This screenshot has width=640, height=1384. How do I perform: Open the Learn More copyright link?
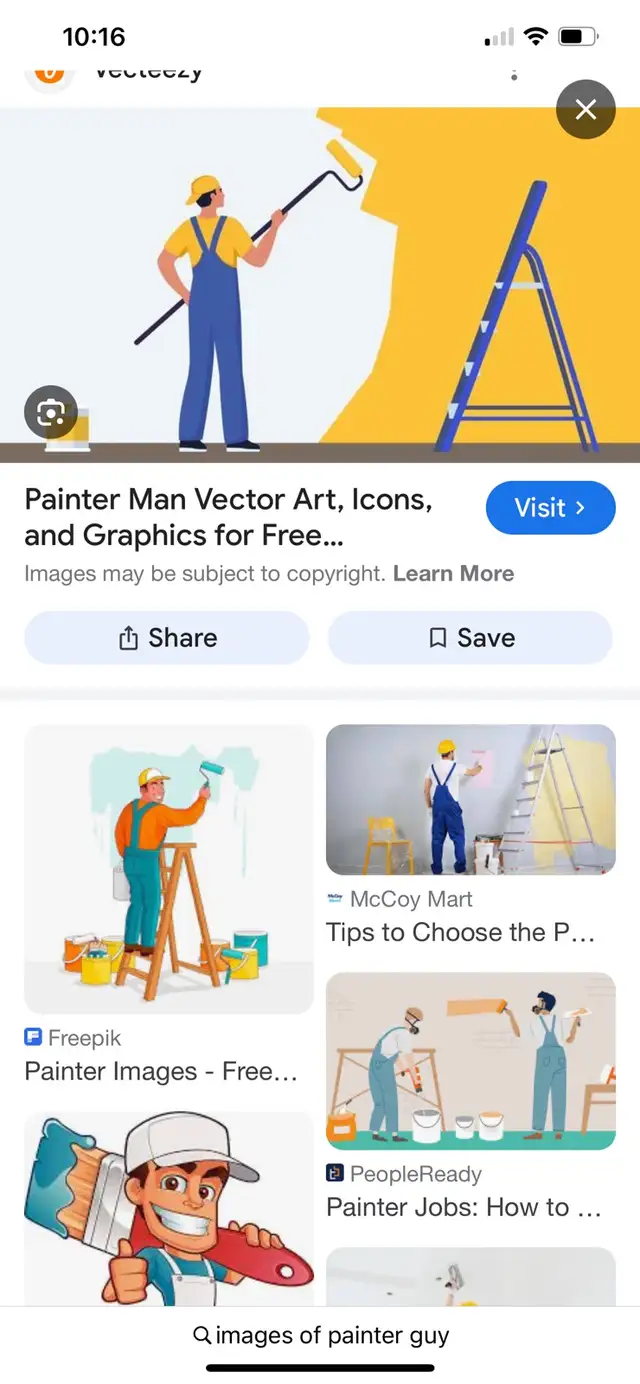(x=454, y=574)
